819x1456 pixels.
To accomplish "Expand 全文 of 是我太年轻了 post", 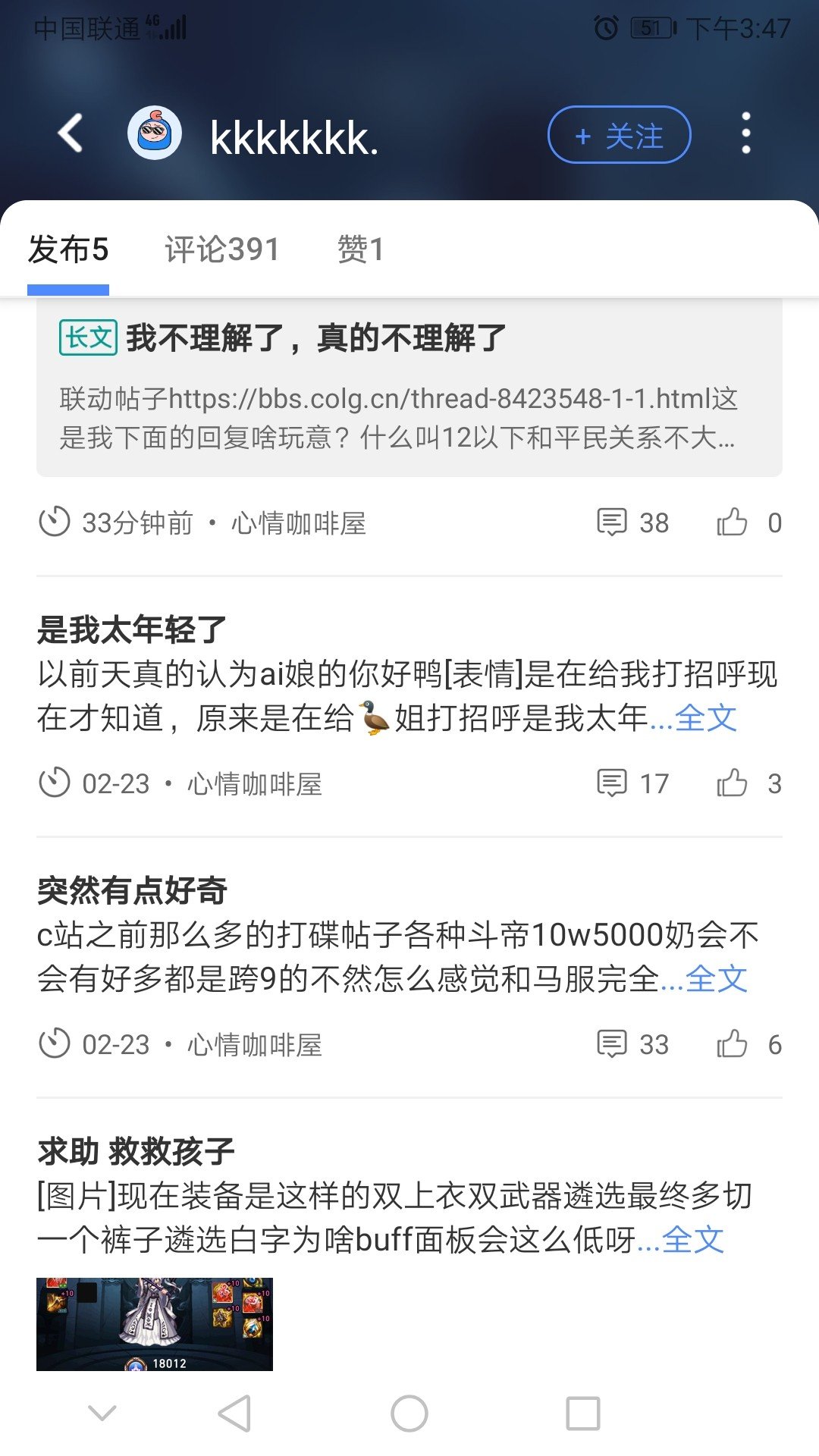I will pyautogui.click(x=706, y=718).
